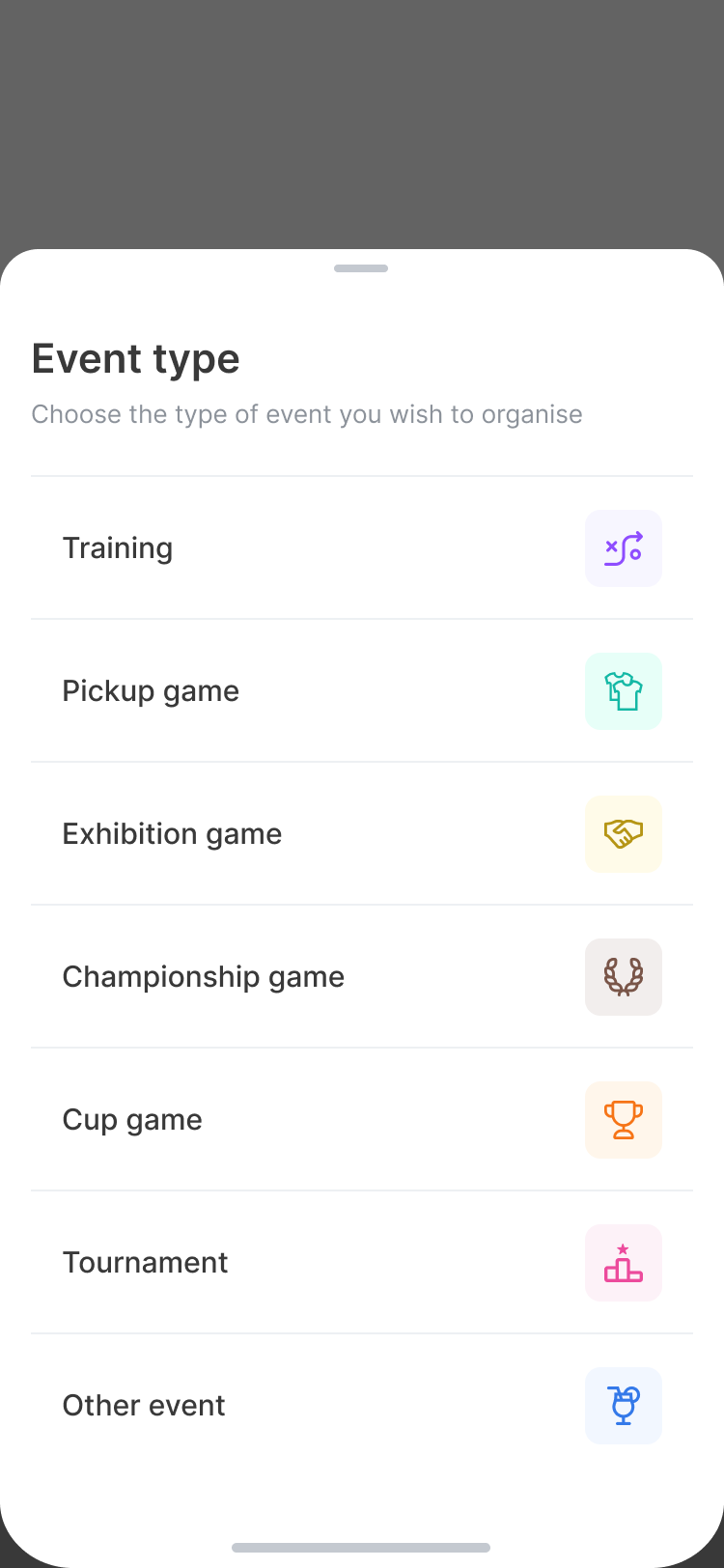Tap the drag handle to collapse the sheet
The image size is (724, 1568).
pos(361,267)
